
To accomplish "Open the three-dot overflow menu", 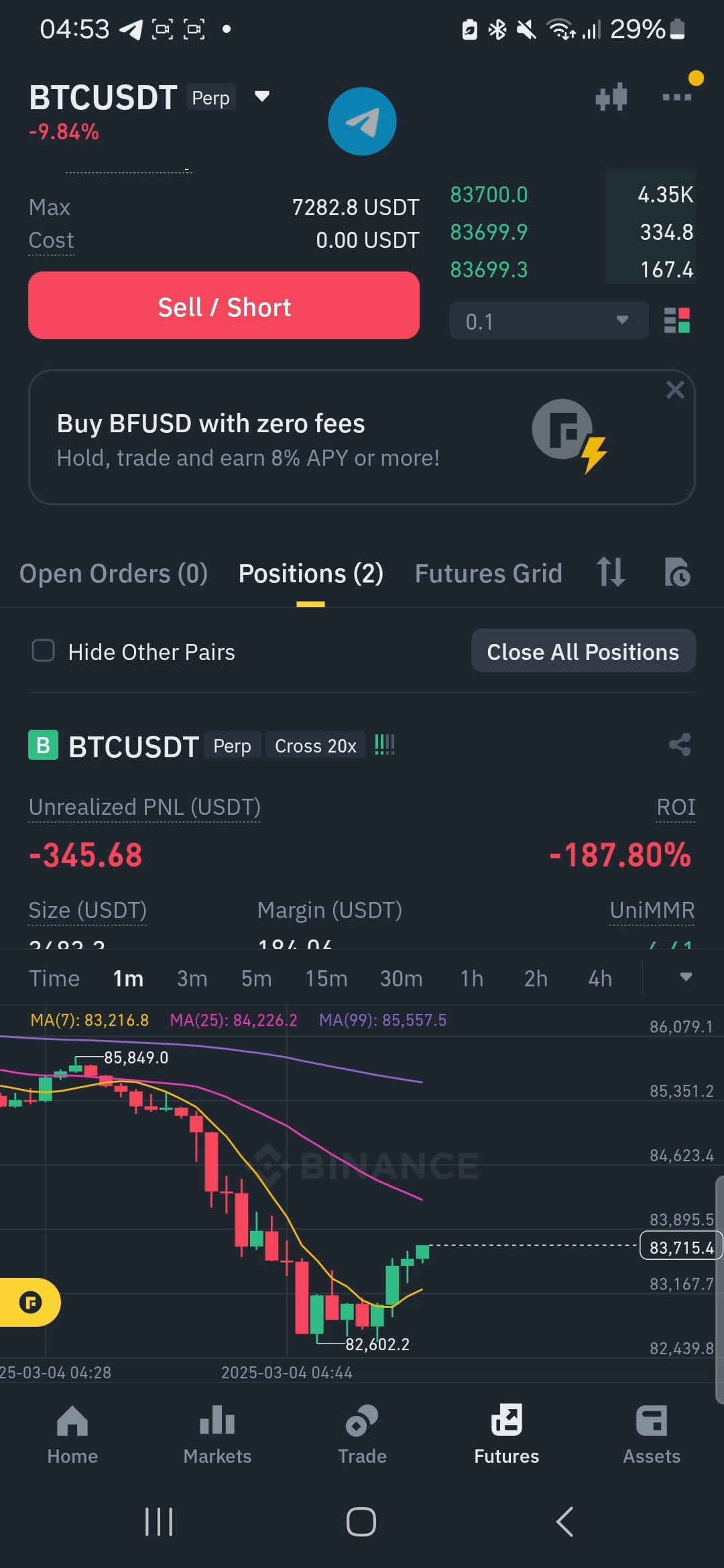I will pos(676,97).
